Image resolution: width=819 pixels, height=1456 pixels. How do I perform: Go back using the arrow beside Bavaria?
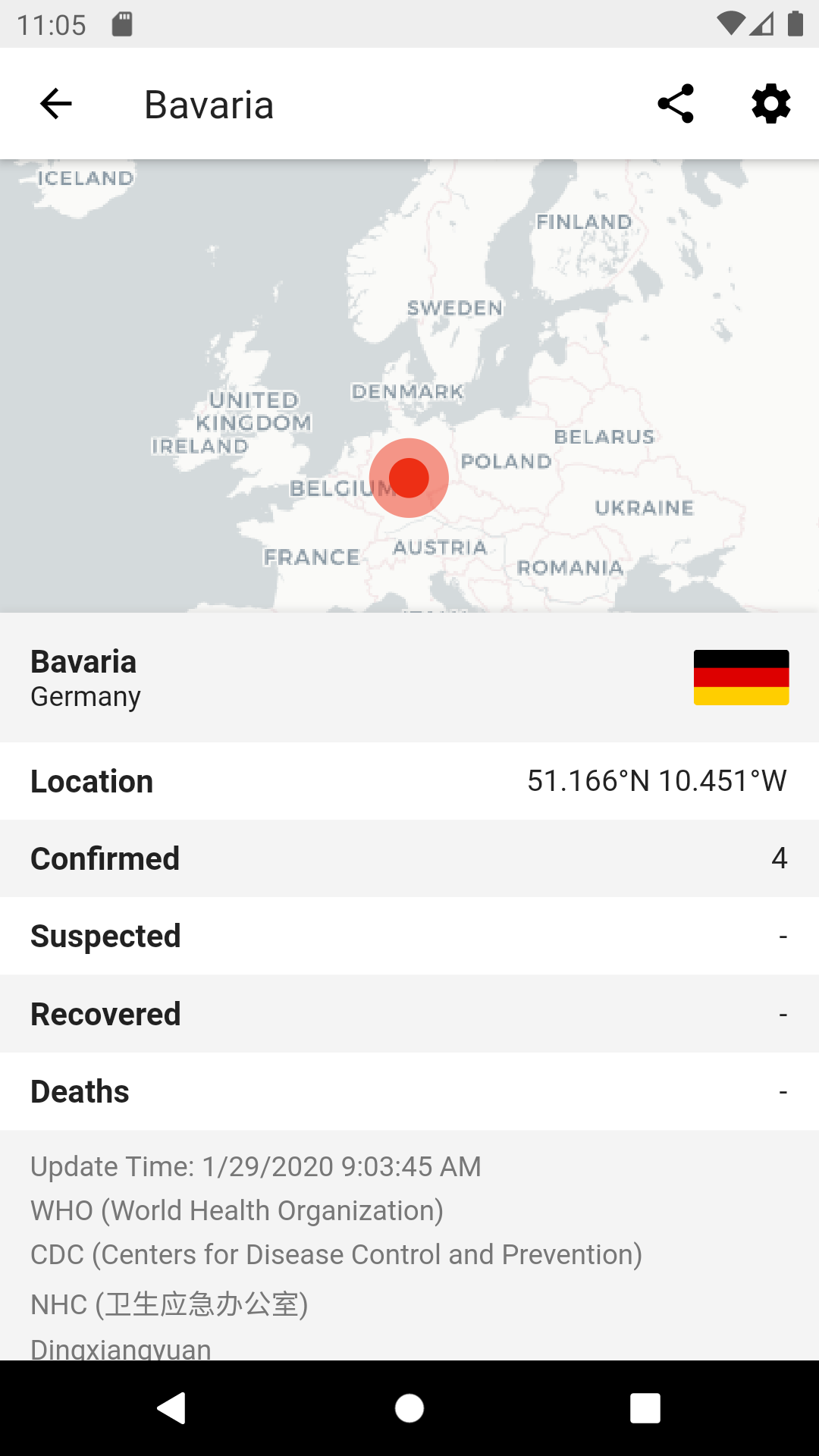coord(56,104)
